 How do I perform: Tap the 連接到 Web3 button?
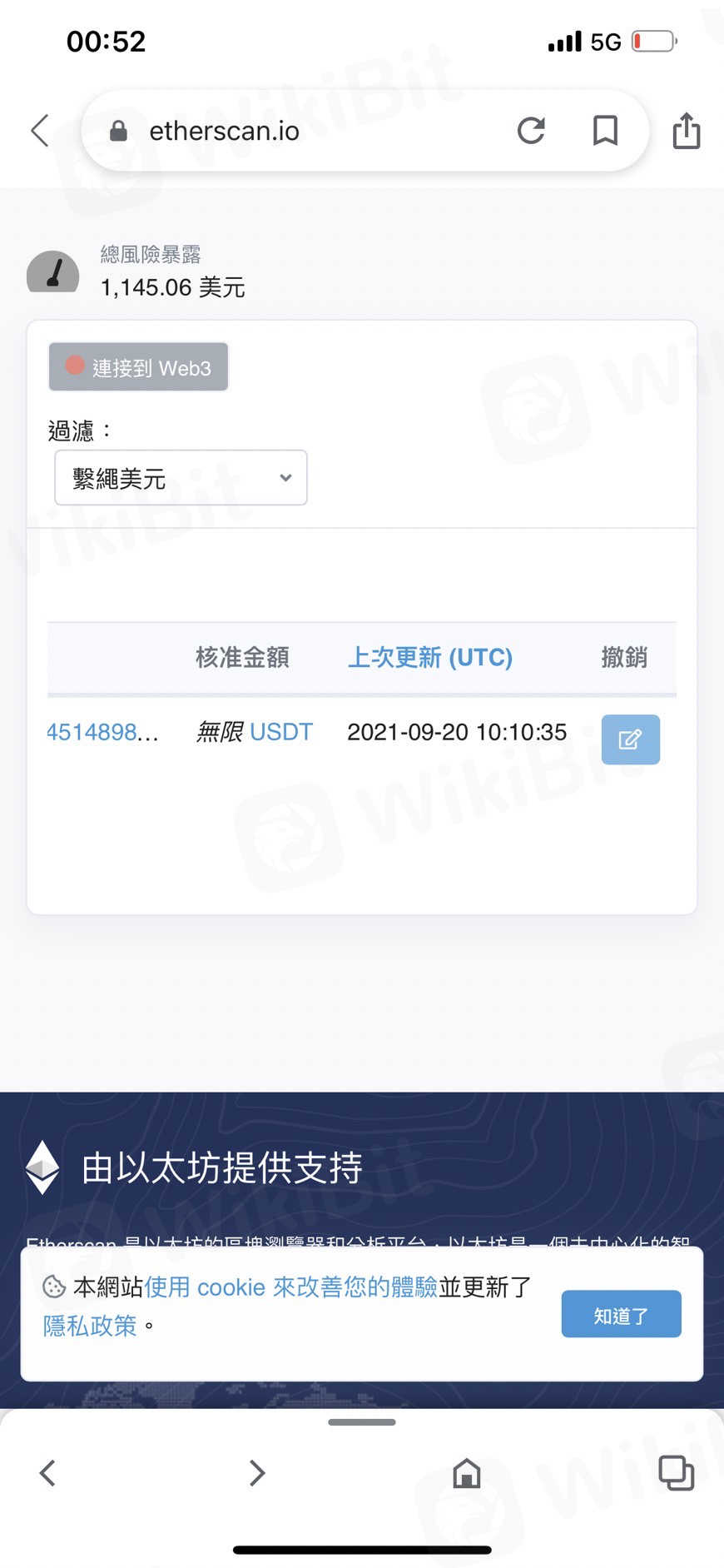click(138, 367)
